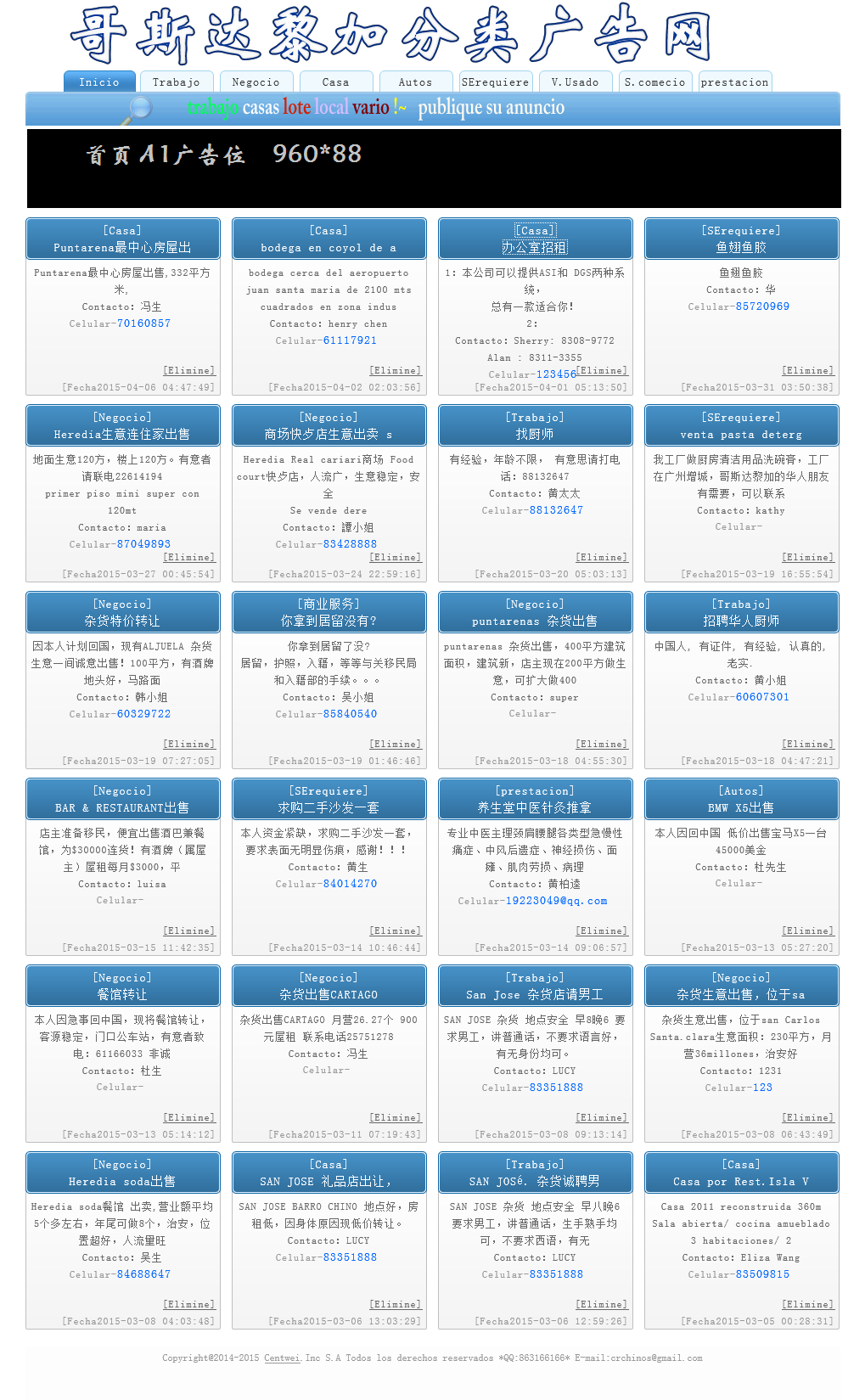This screenshot has width=865, height=1400.
Task: Dial 83509815 on the Casa por Rest ad
Action: 762,1274
